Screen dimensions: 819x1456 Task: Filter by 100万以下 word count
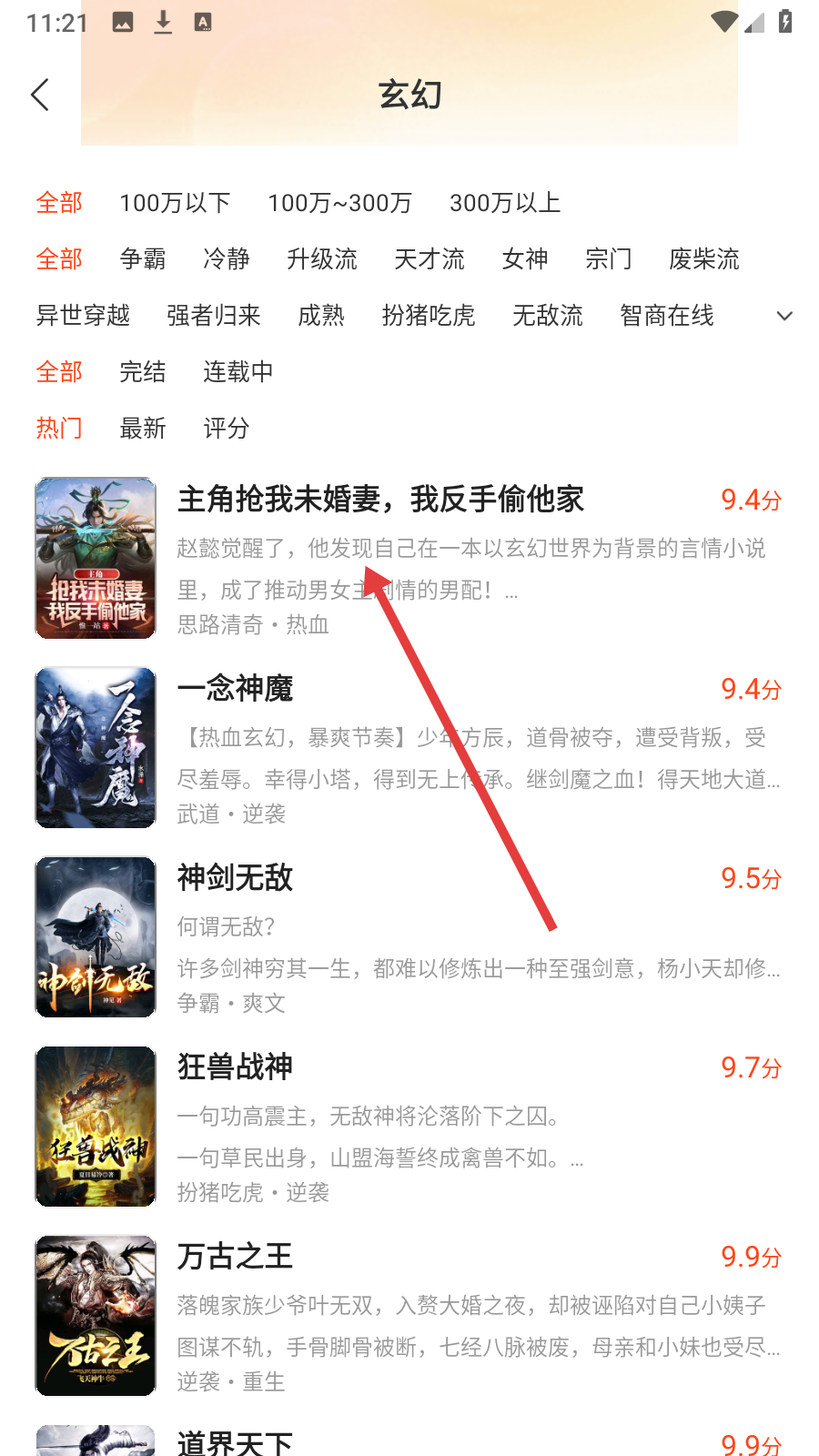click(x=175, y=203)
